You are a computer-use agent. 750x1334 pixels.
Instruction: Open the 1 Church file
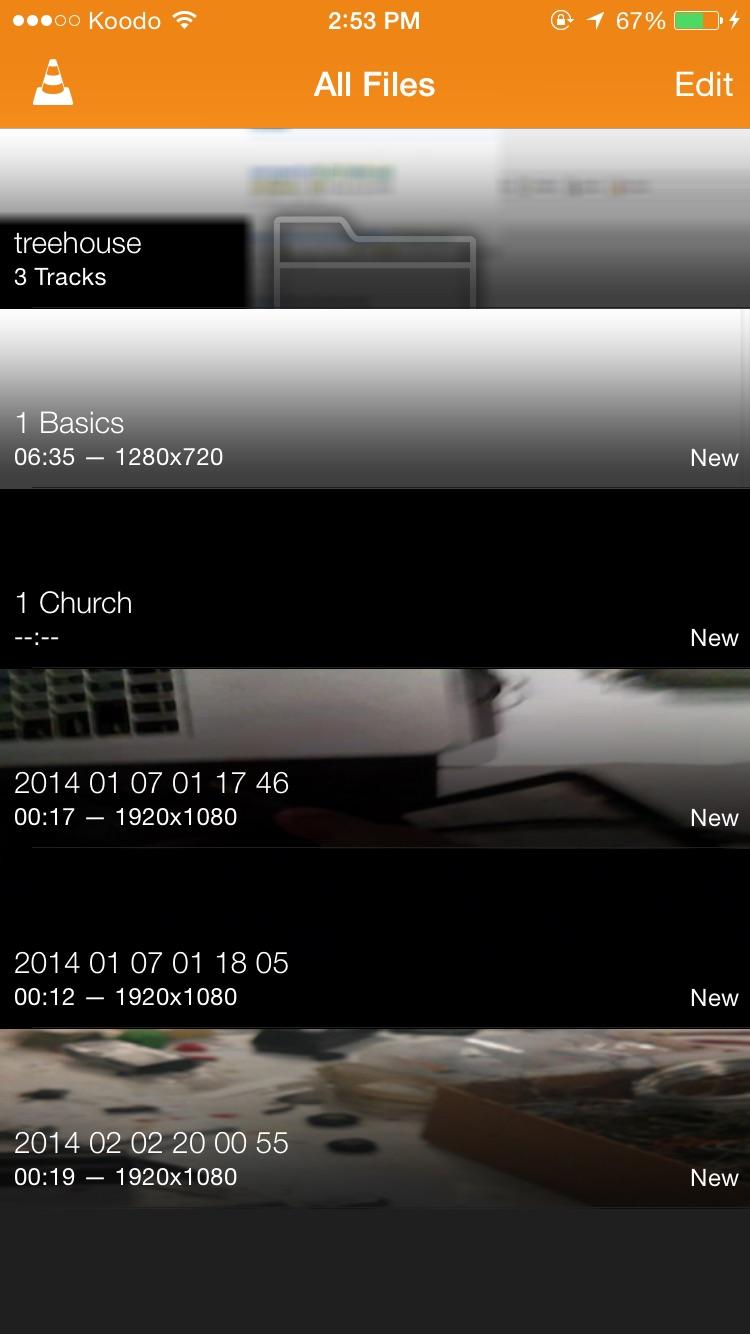375,580
